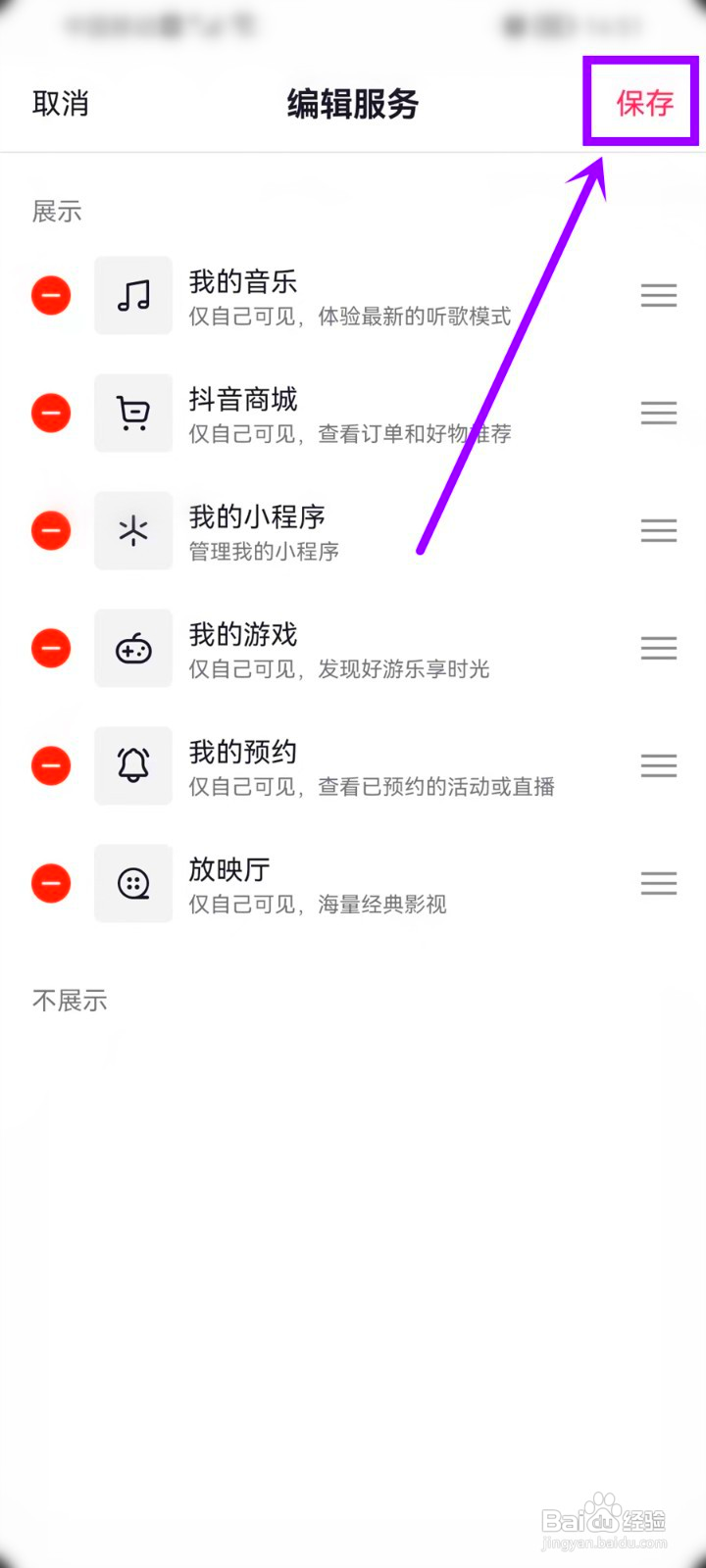Click the drag handle beside 我的音乐
Viewport: 706px width, 1568px height.
[x=658, y=295]
